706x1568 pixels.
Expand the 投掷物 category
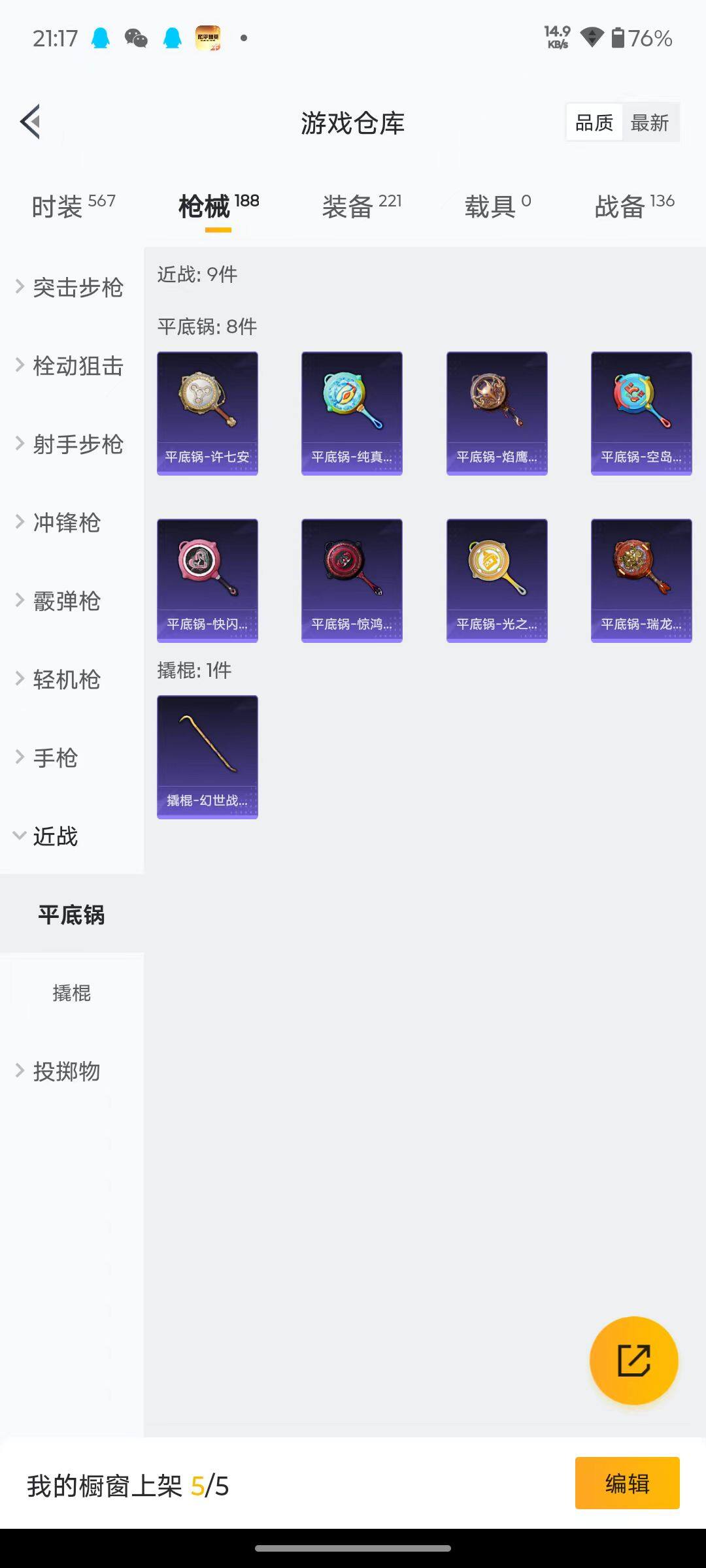[x=65, y=1071]
